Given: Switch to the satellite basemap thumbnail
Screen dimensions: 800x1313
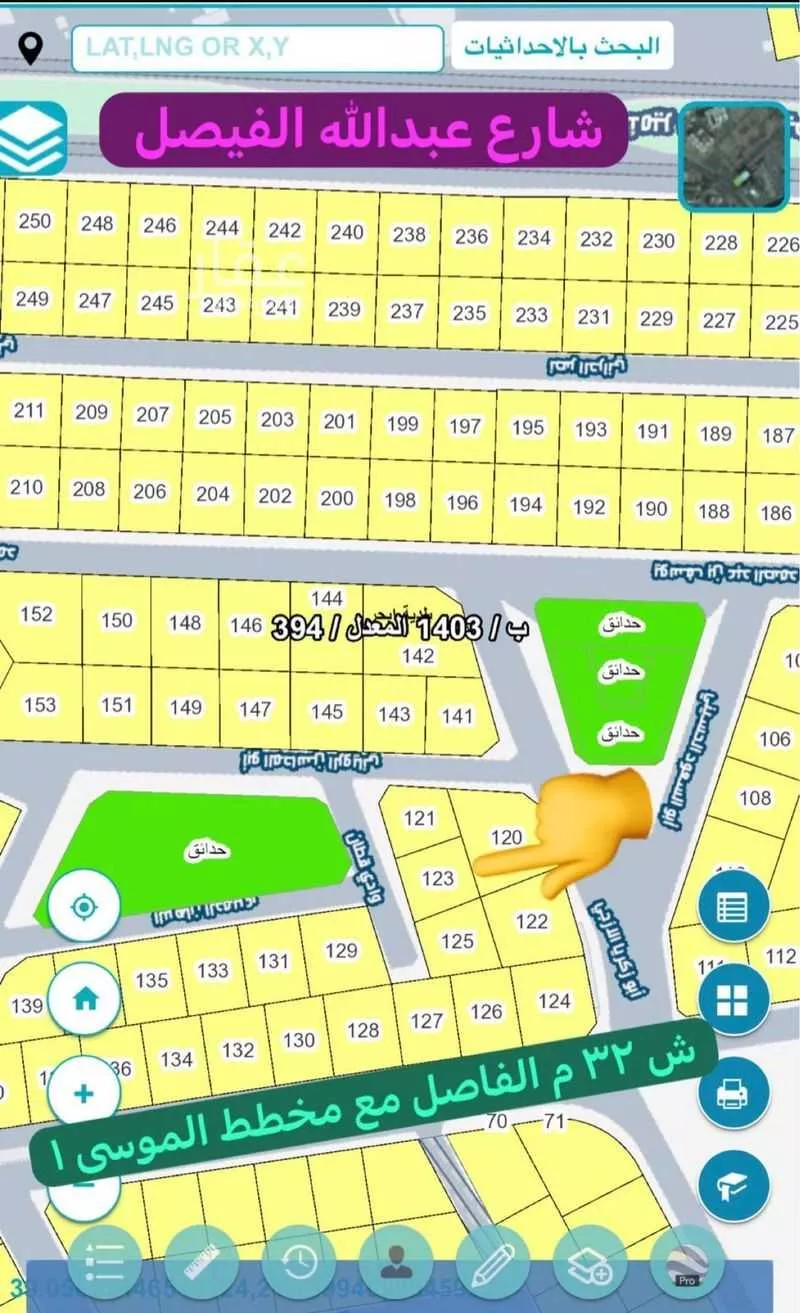Looking at the screenshot, I should (x=734, y=156).
